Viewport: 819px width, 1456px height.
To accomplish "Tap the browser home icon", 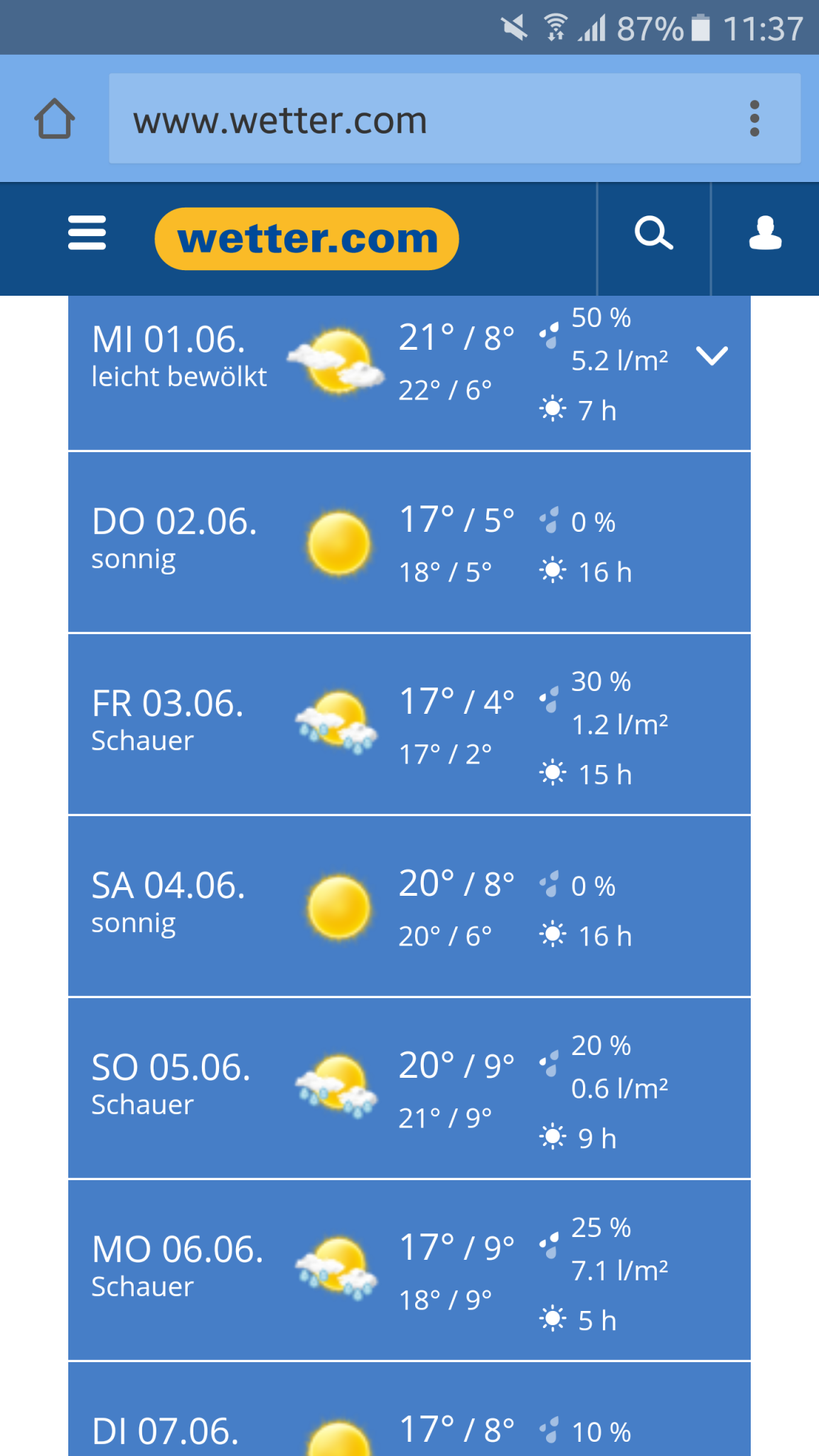I will coord(55,119).
